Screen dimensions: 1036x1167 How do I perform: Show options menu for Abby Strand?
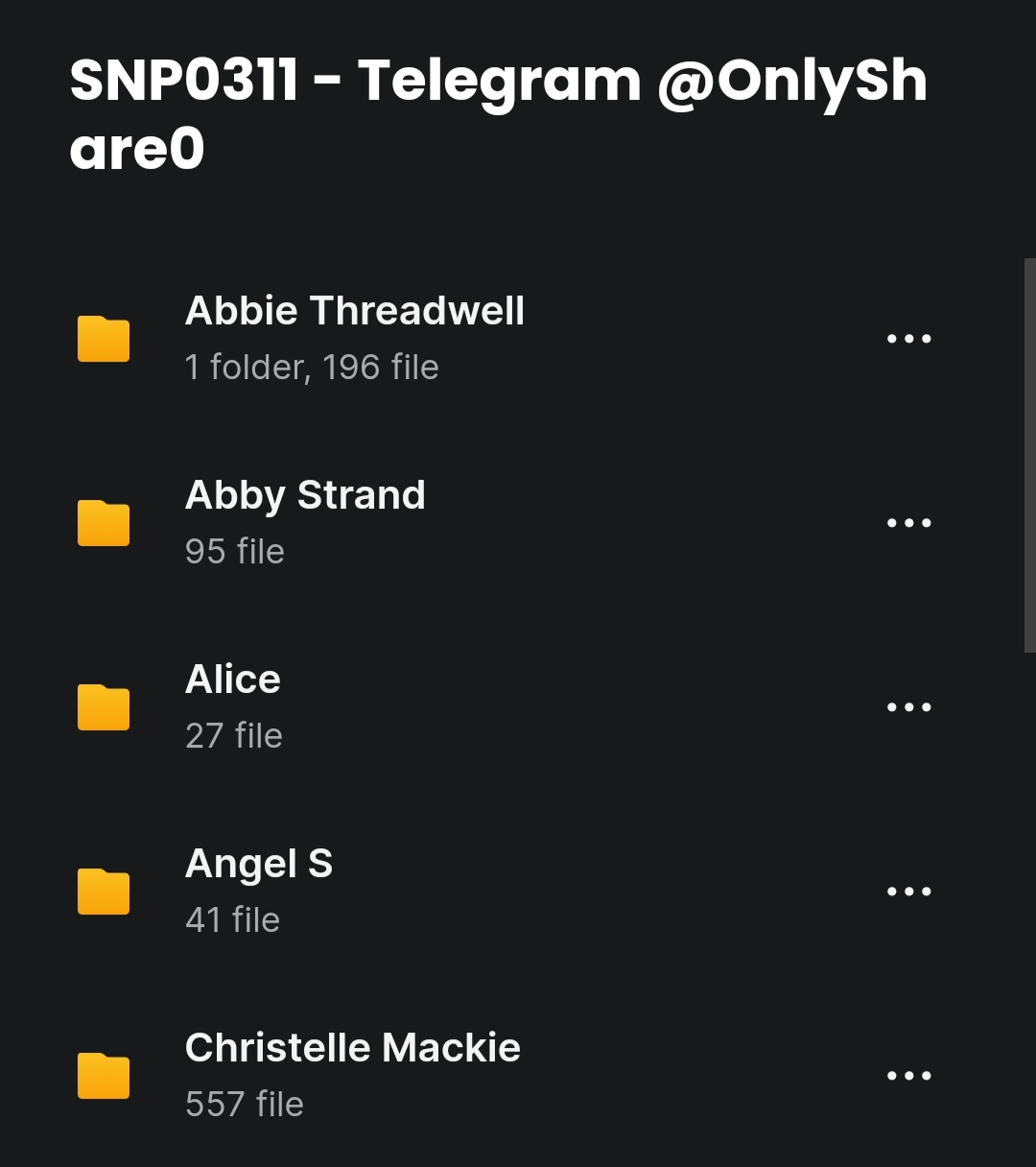pyautogui.click(x=908, y=523)
